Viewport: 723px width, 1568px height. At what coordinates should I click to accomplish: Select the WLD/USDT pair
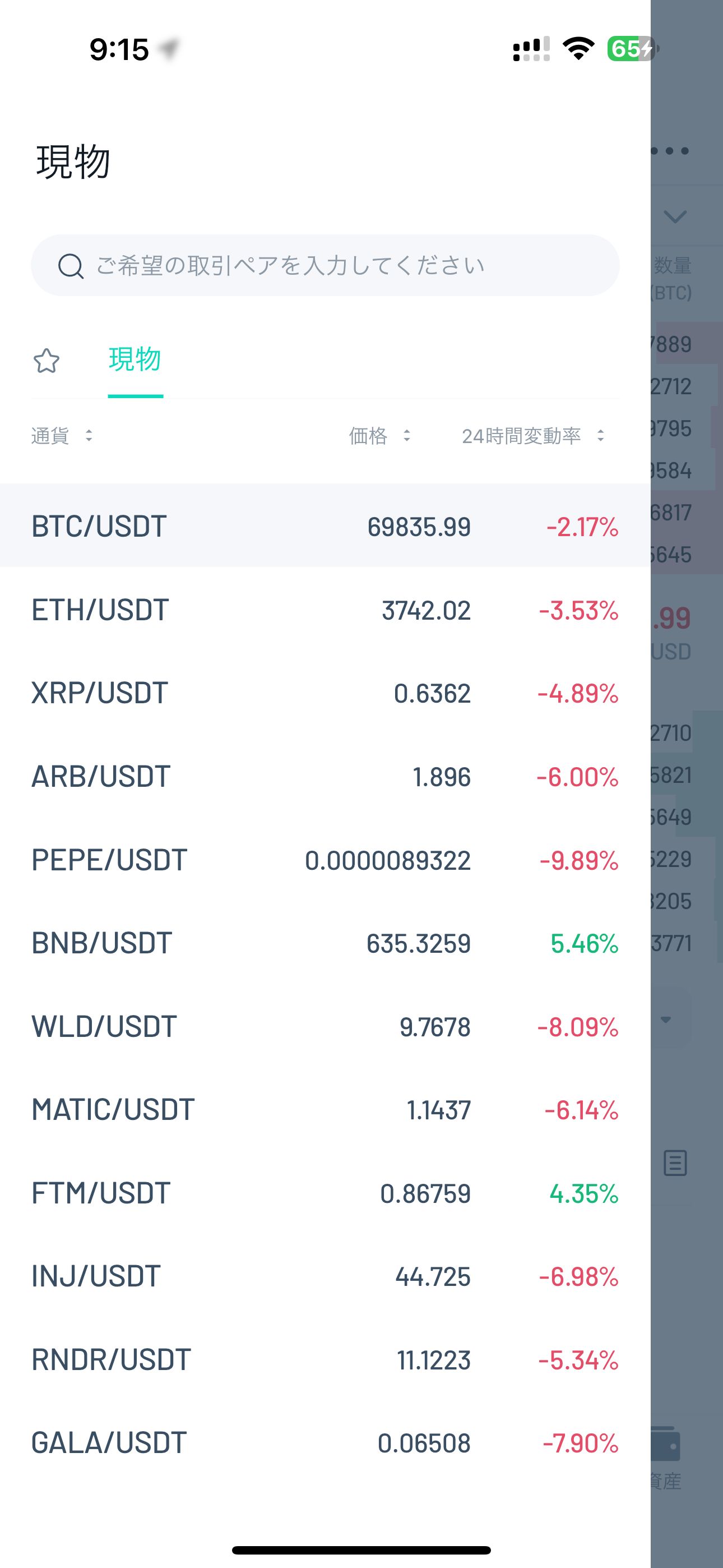coord(325,1027)
